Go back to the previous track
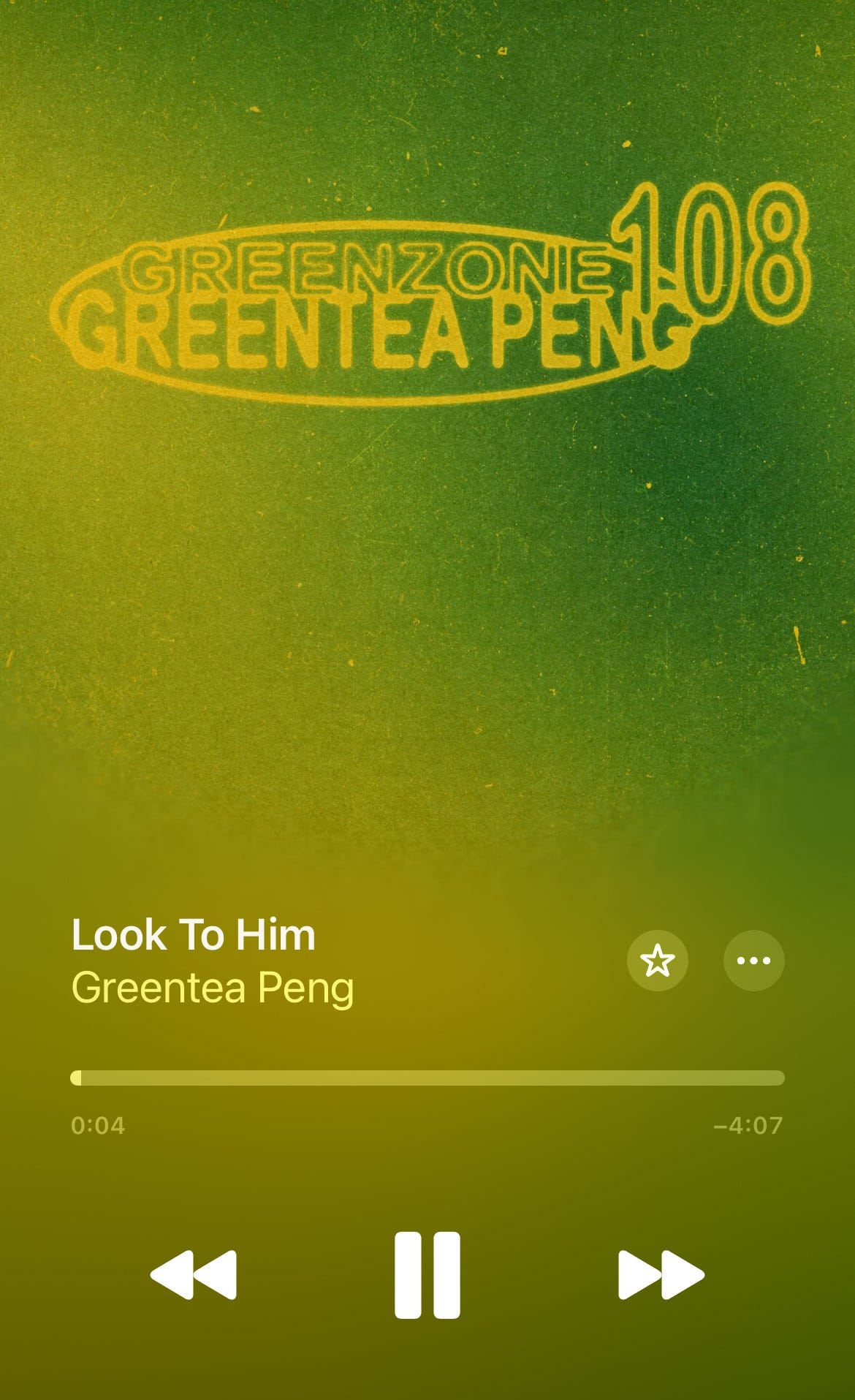 coord(193,1275)
